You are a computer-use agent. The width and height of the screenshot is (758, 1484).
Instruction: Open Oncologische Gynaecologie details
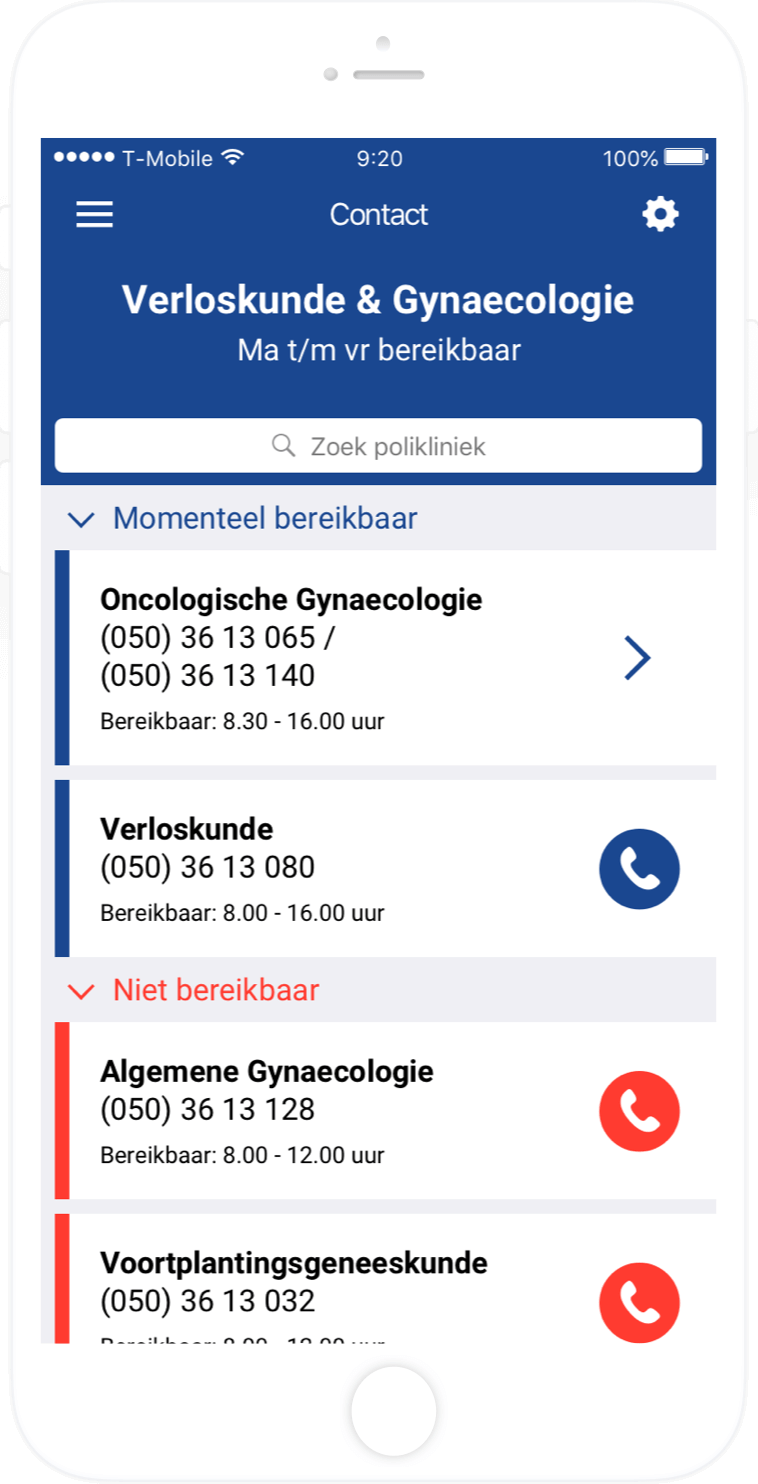pyautogui.click(x=637, y=657)
